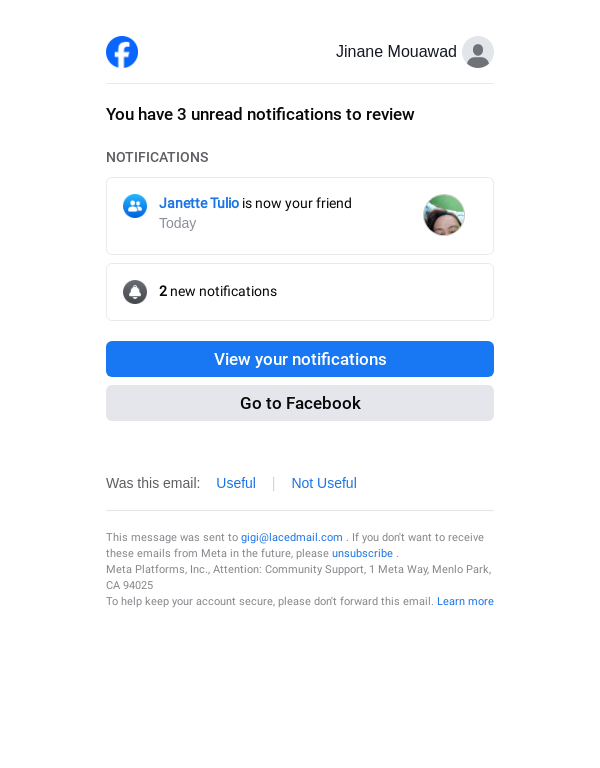Mark this email as Not Useful
This screenshot has width=600, height=768.
pyautogui.click(x=323, y=483)
